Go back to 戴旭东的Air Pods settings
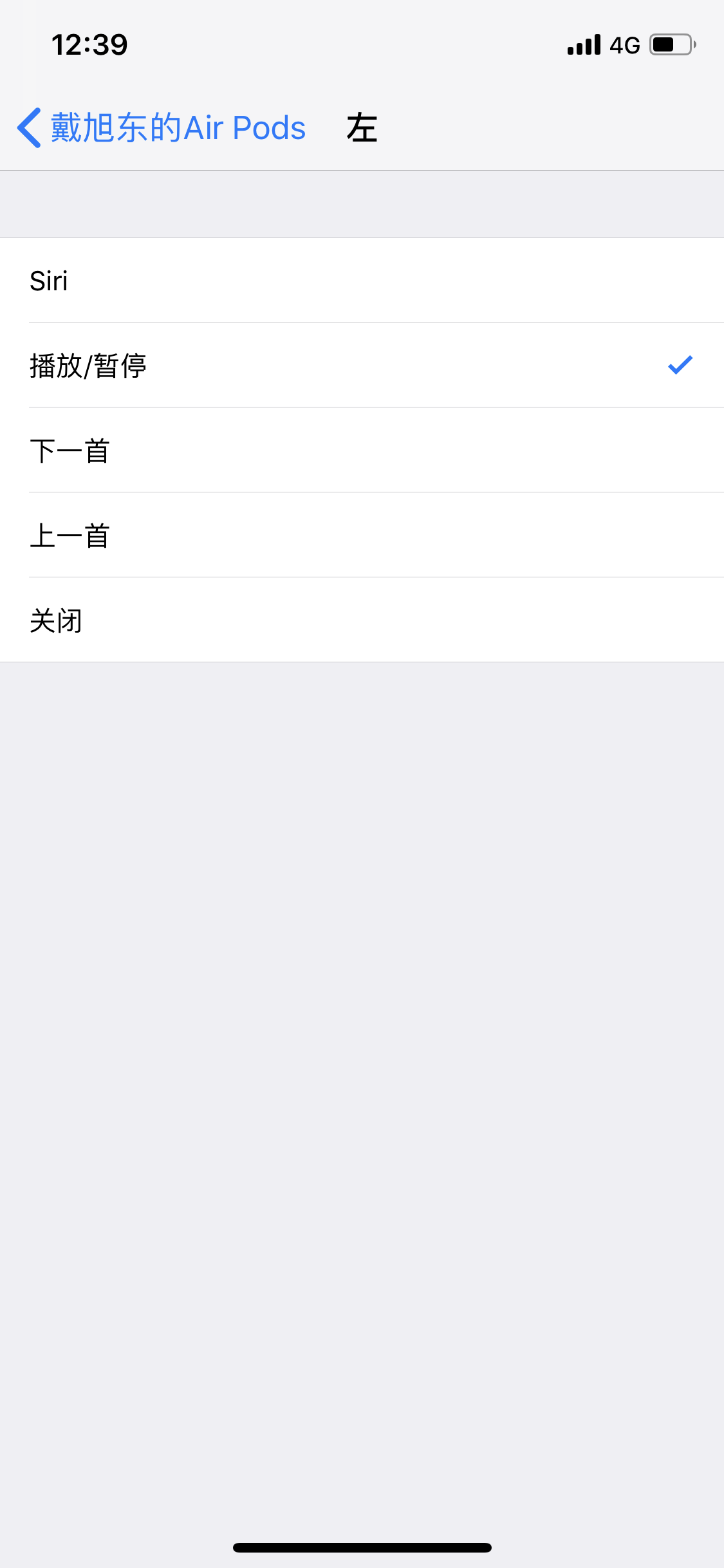 [161, 127]
